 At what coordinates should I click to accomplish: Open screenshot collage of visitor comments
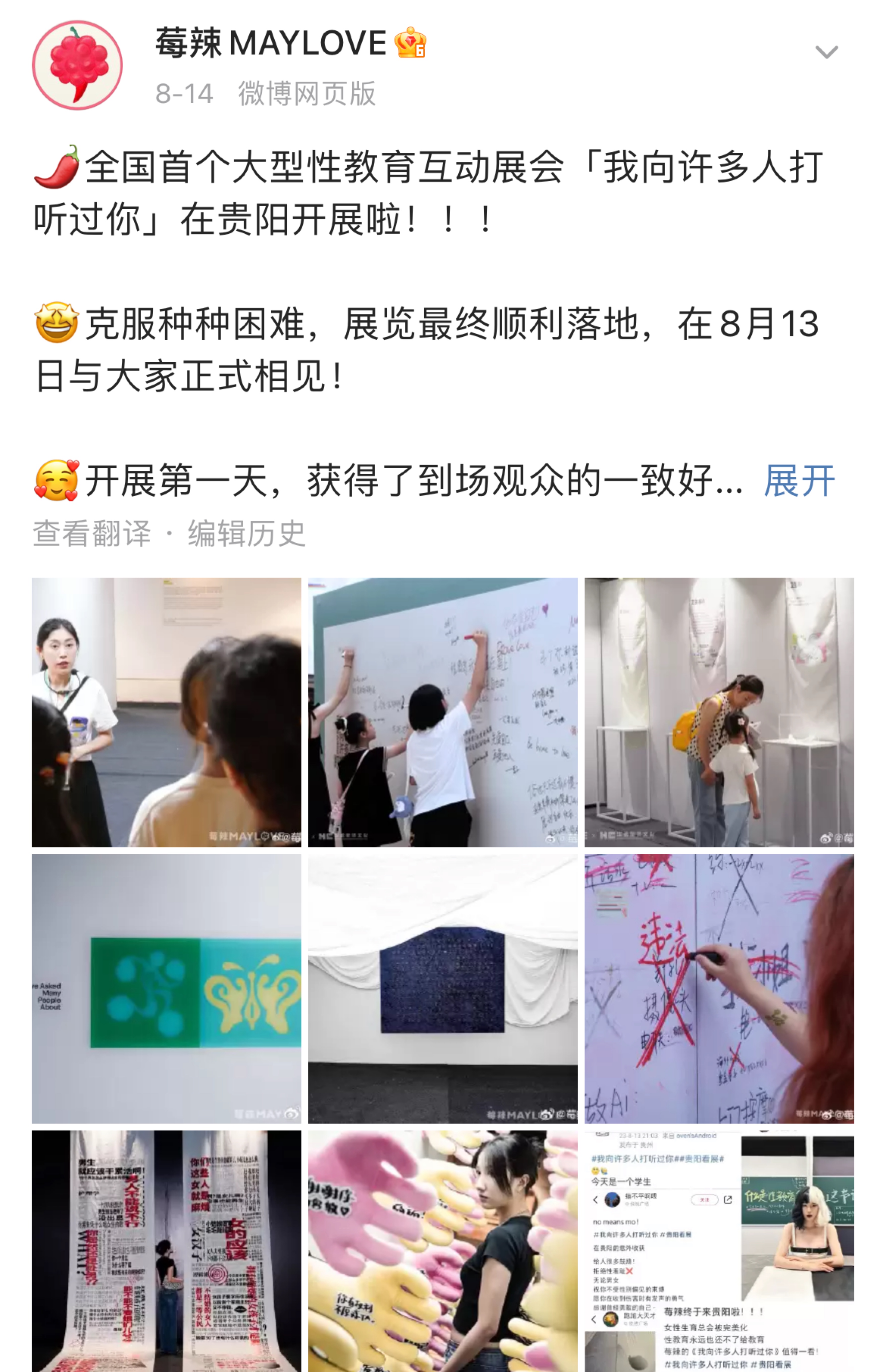coord(719,1251)
